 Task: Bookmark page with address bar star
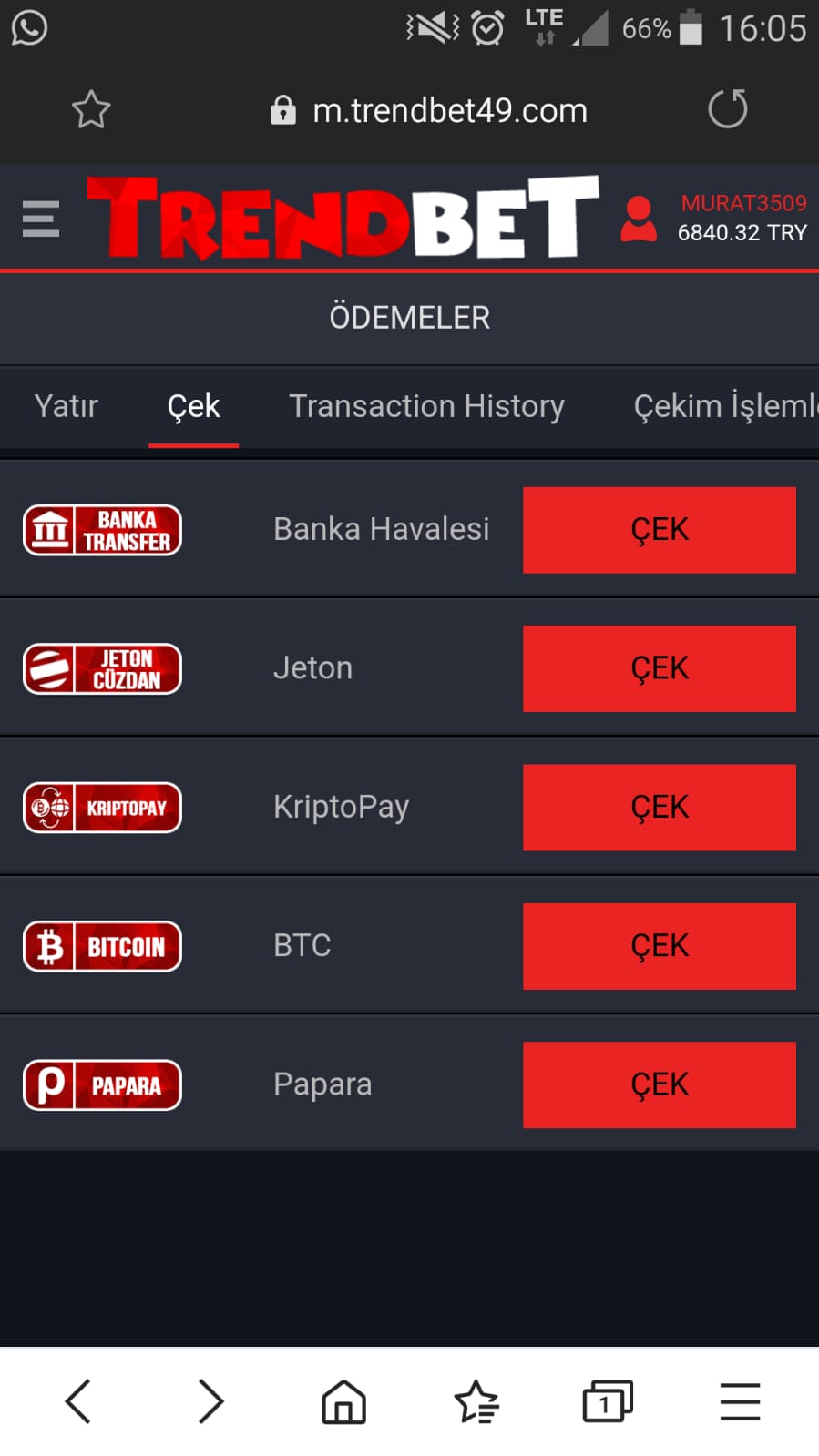coord(91,109)
